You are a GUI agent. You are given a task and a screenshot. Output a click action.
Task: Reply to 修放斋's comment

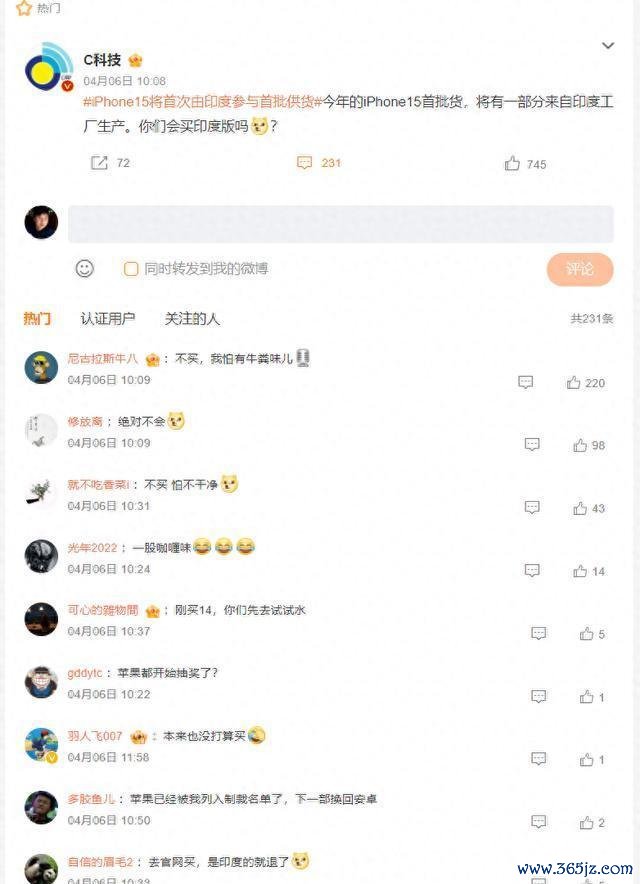pyautogui.click(x=532, y=444)
